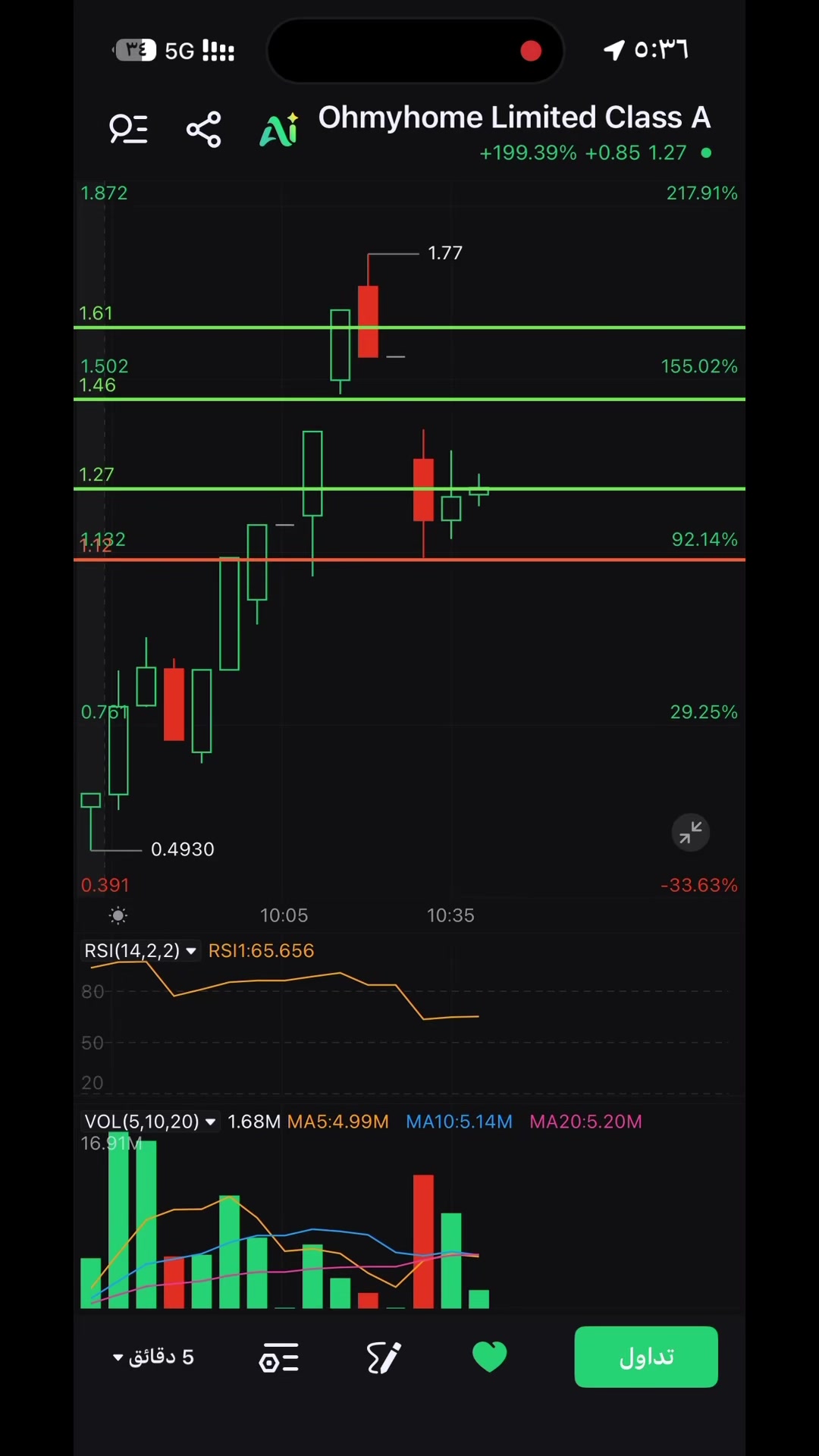Collapse the chart from full view
Image resolution: width=819 pixels, height=1456 pixels.
pos(691,833)
